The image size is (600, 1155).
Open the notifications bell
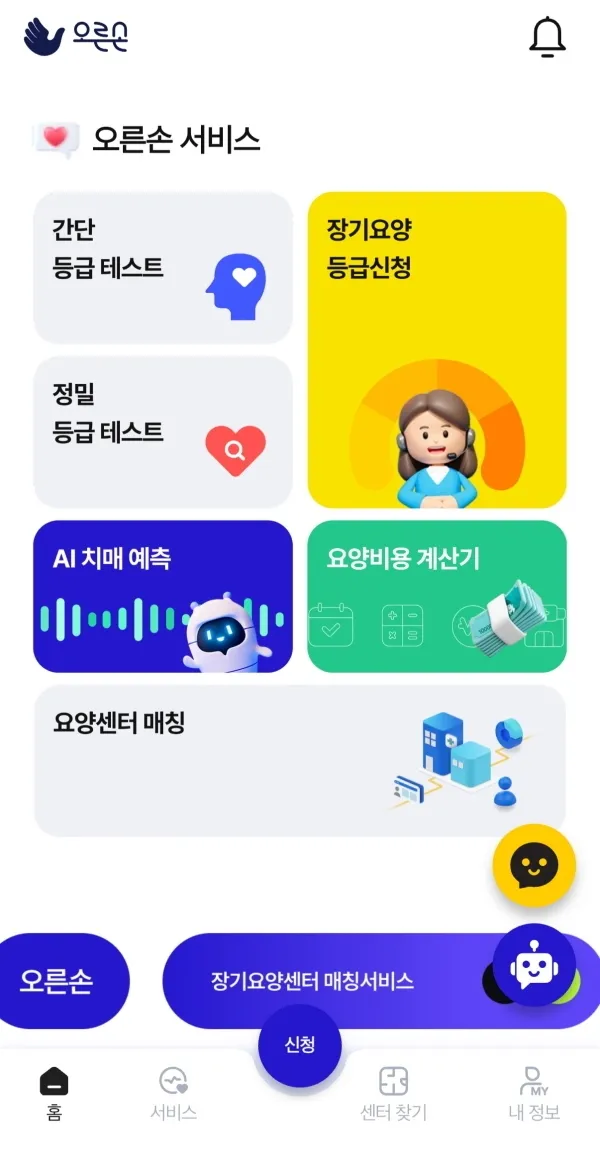(x=547, y=38)
